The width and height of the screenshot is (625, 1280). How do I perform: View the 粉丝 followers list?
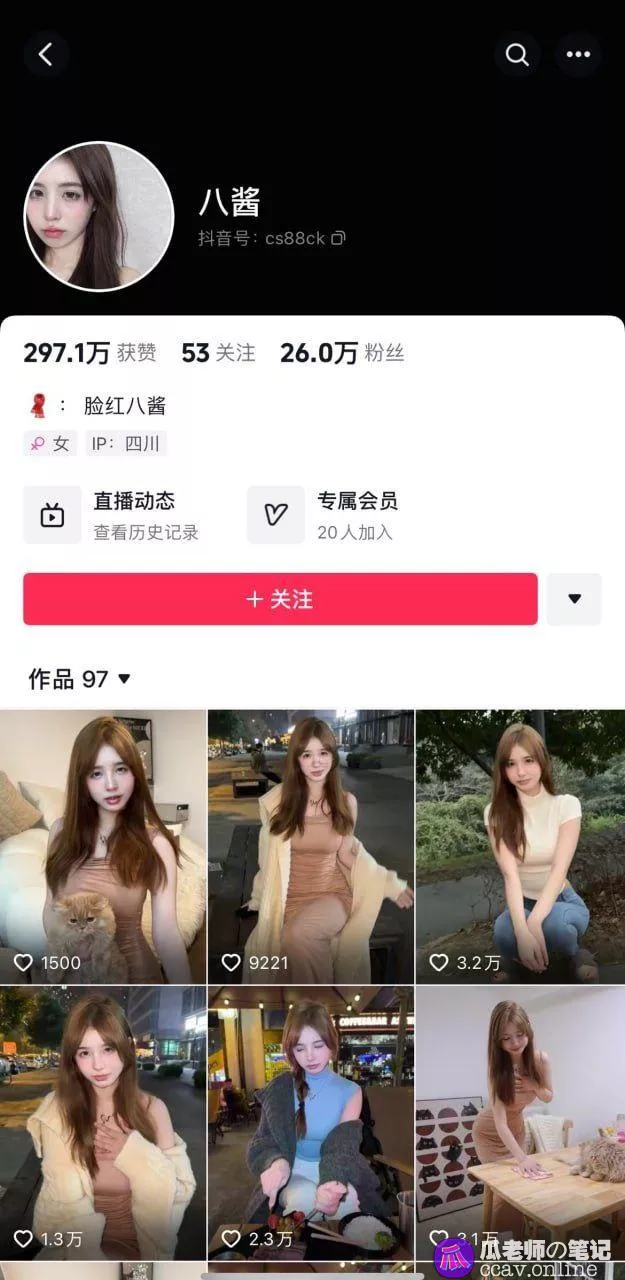point(342,353)
